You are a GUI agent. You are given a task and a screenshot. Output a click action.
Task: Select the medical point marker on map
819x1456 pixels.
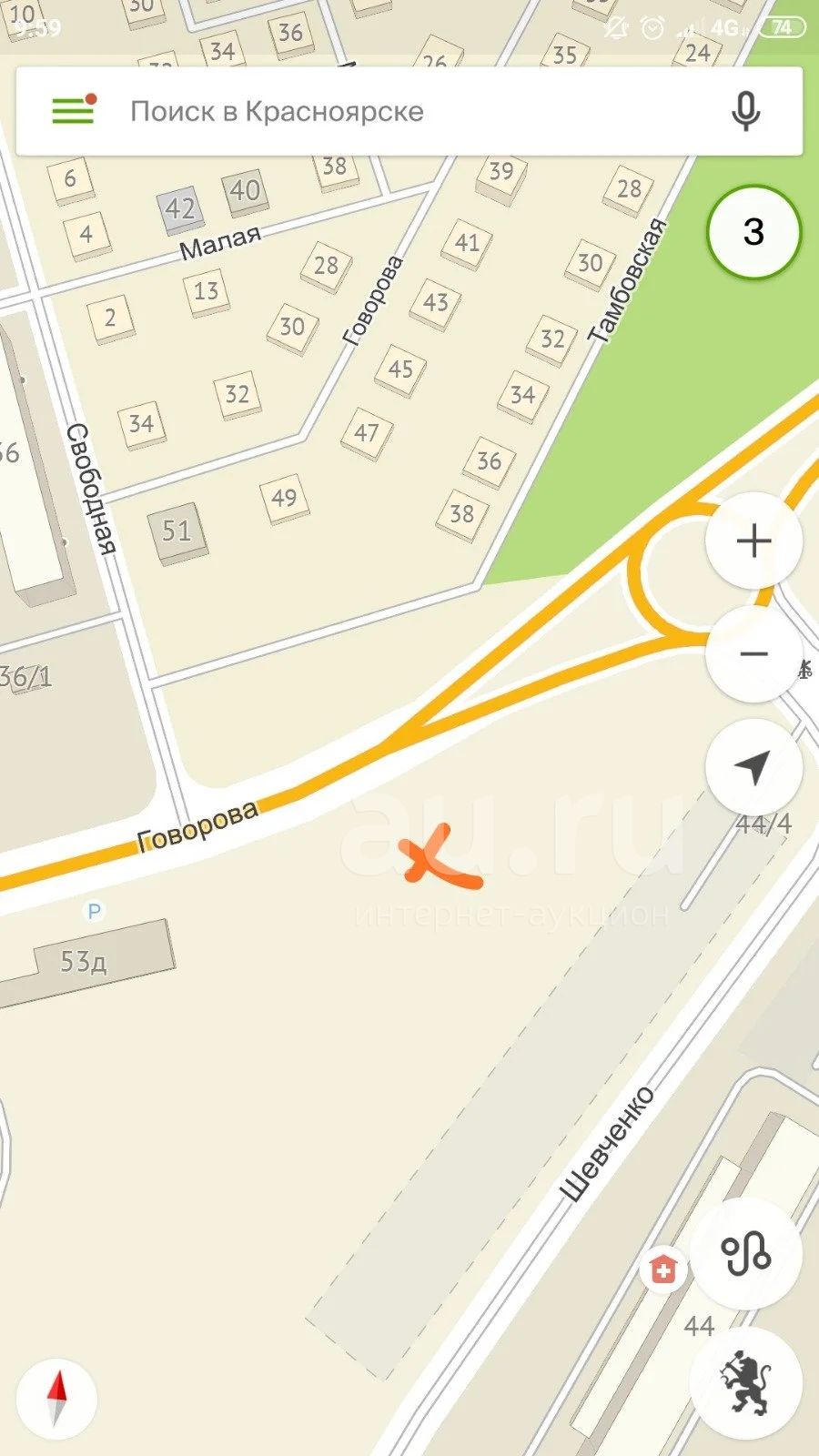point(662,1269)
